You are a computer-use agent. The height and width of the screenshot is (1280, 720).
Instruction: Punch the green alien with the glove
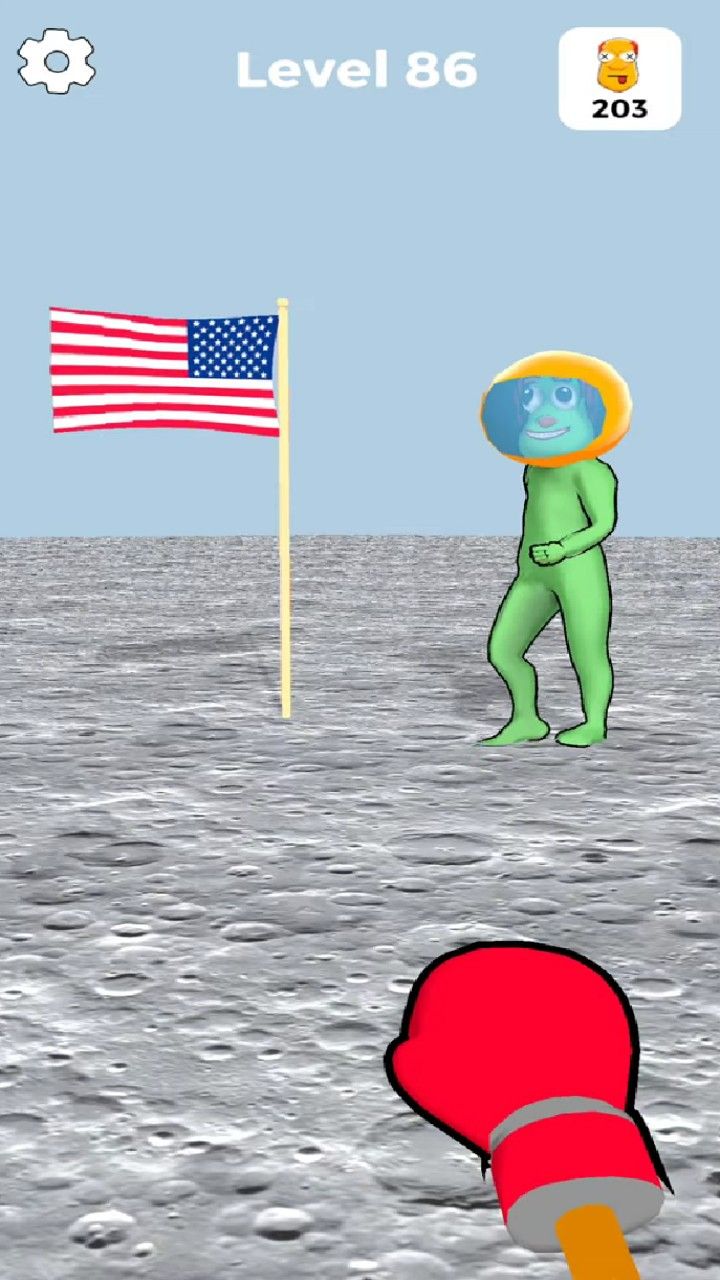click(x=556, y=560)
